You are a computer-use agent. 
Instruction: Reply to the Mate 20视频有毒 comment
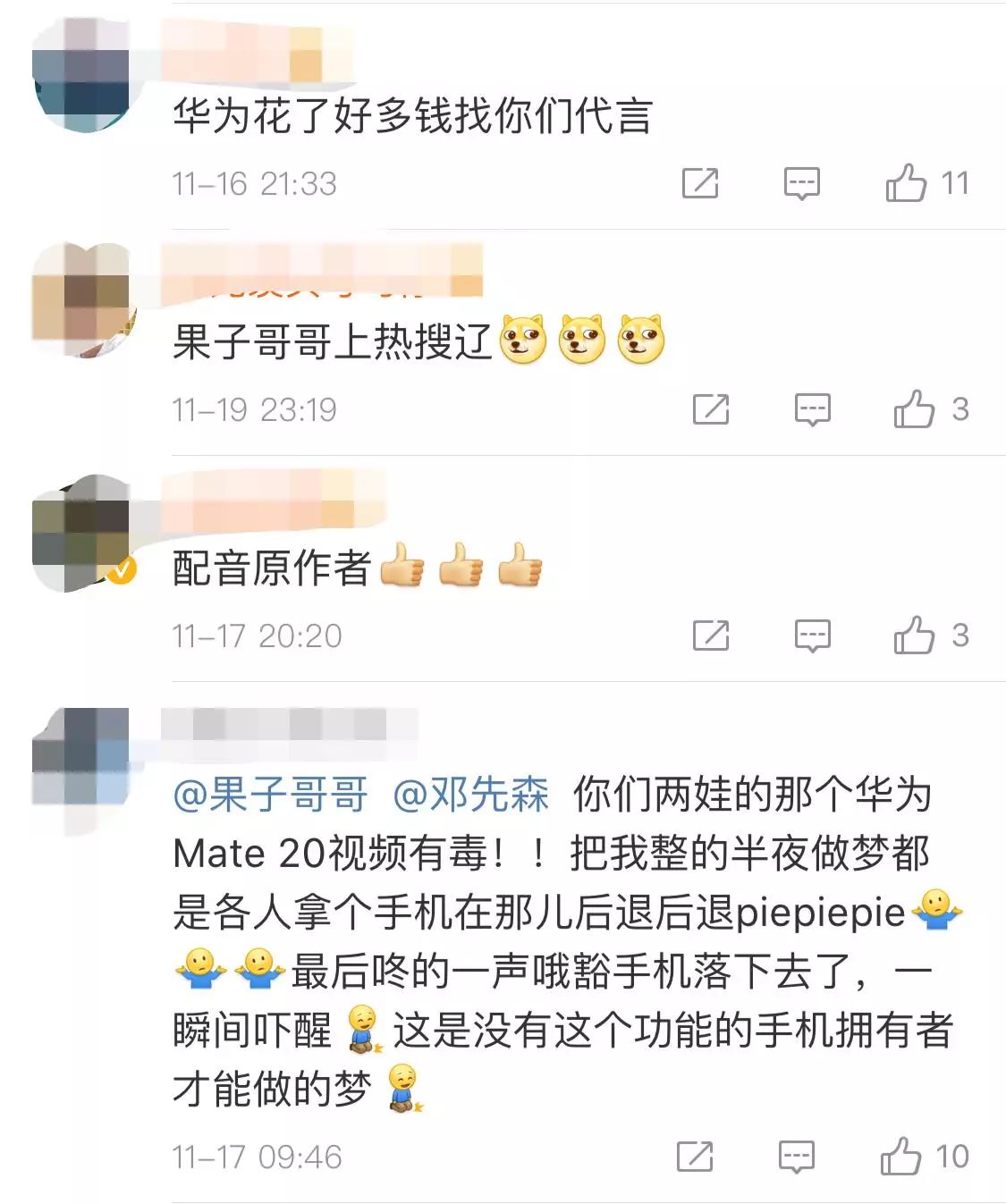point(796,1157)
